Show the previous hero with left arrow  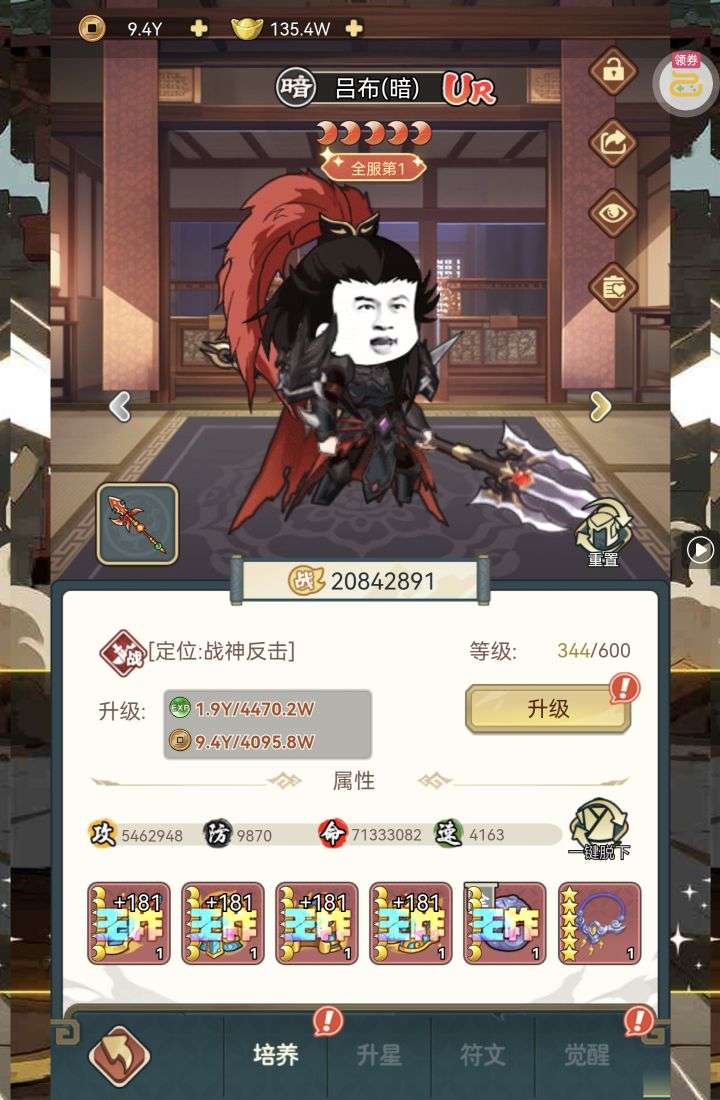[120, 406]
